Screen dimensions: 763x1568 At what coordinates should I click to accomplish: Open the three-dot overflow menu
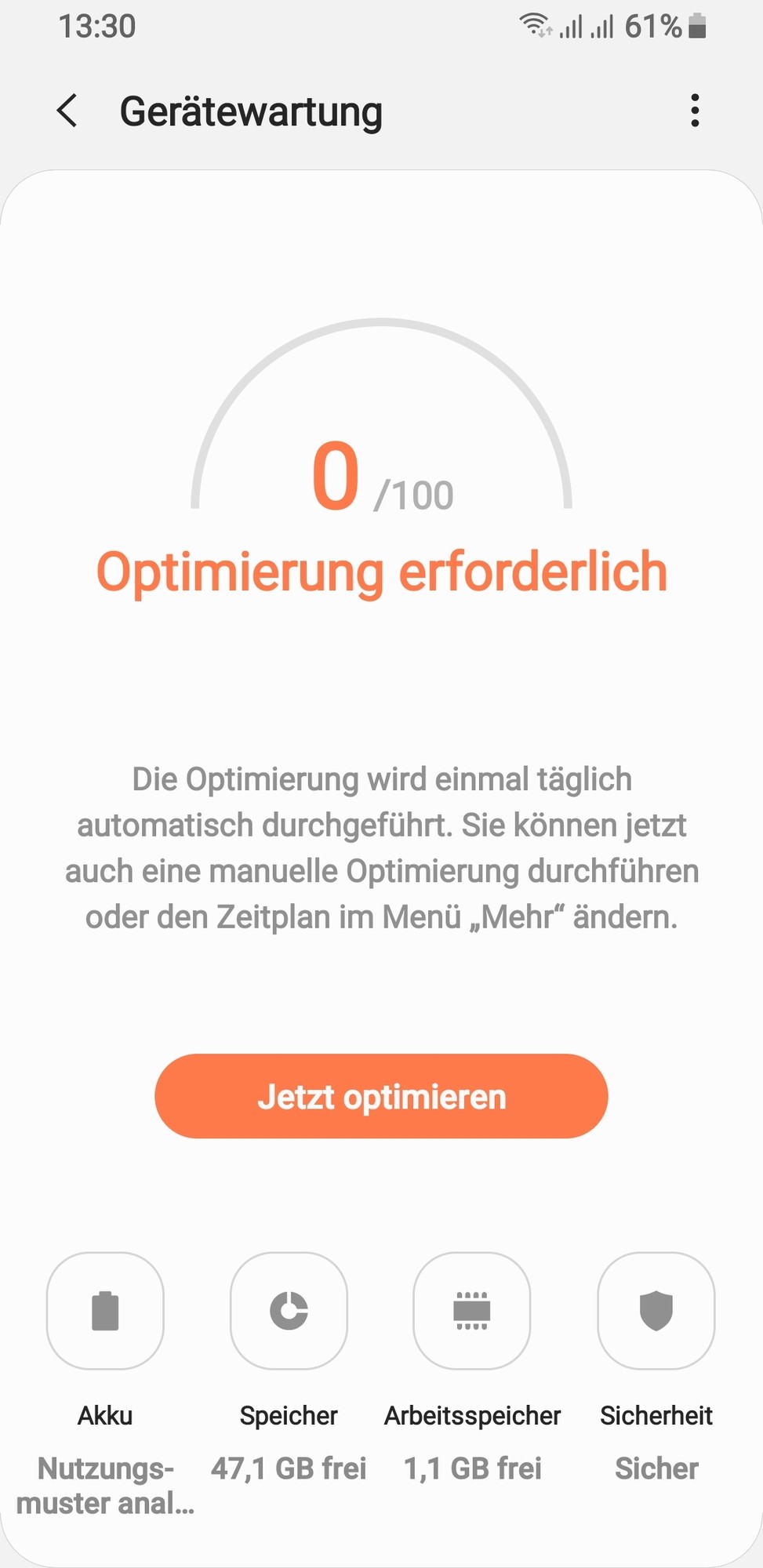coord(695,111)
